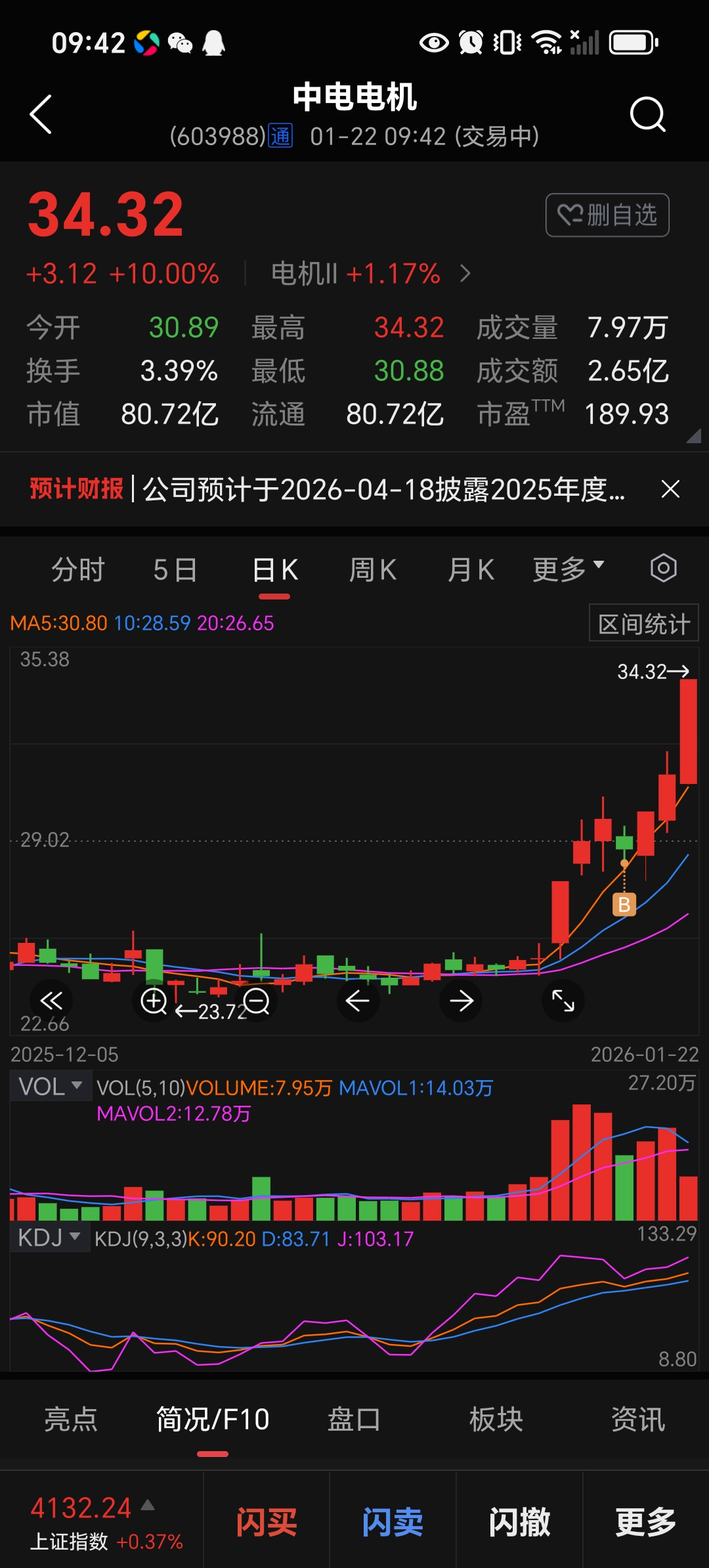Expand the 更多 chart period dropdown
The height and width of the screenshot is (1568, 709).
[x=568, y=569]
